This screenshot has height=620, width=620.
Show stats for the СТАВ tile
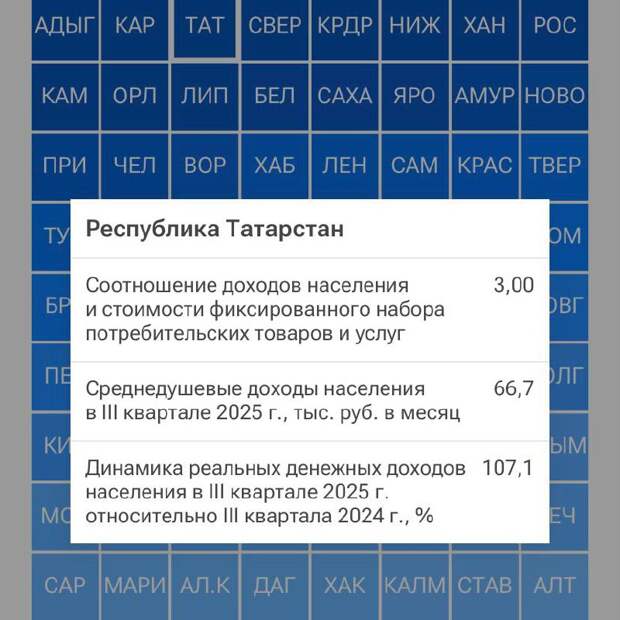[x=485, y=585]
